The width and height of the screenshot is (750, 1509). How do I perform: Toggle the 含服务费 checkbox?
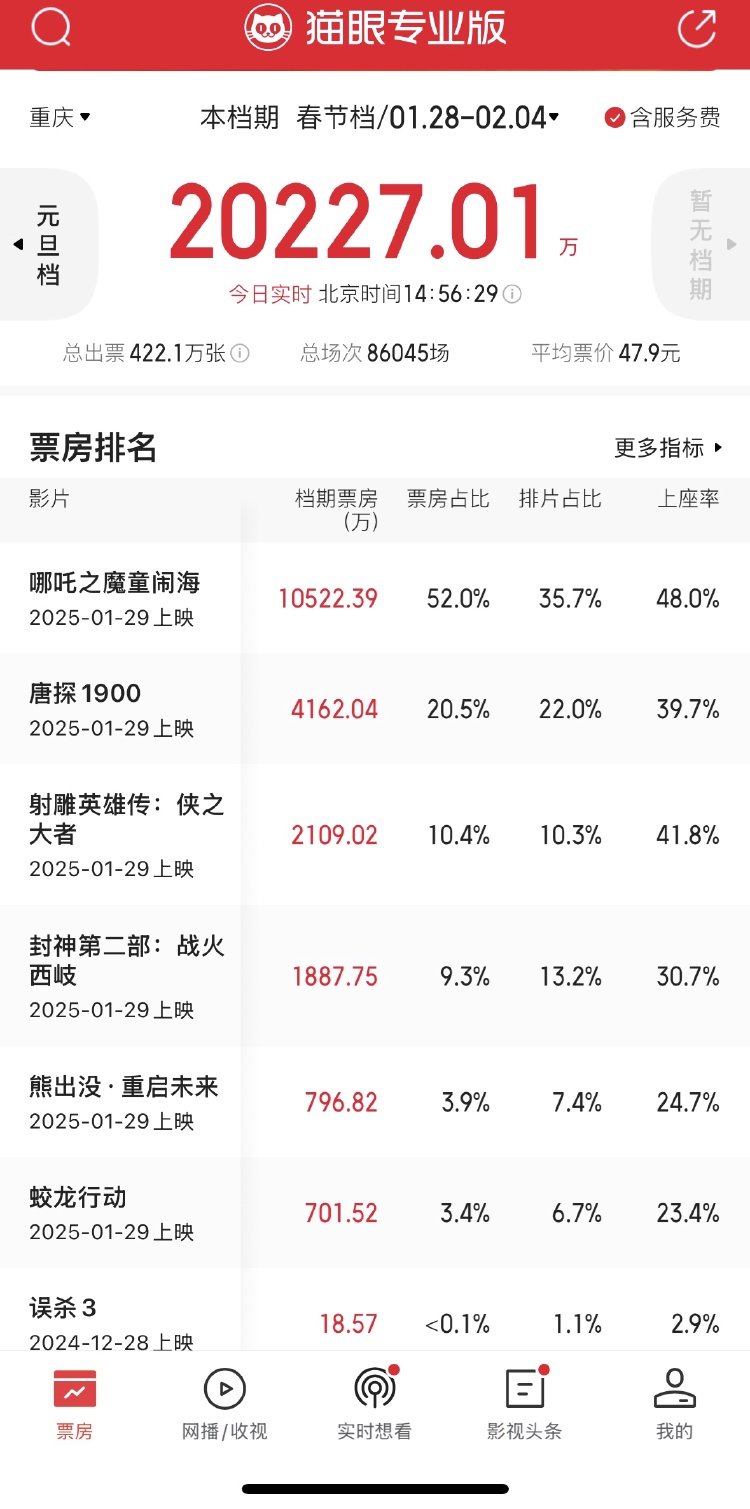click(662, 118)
